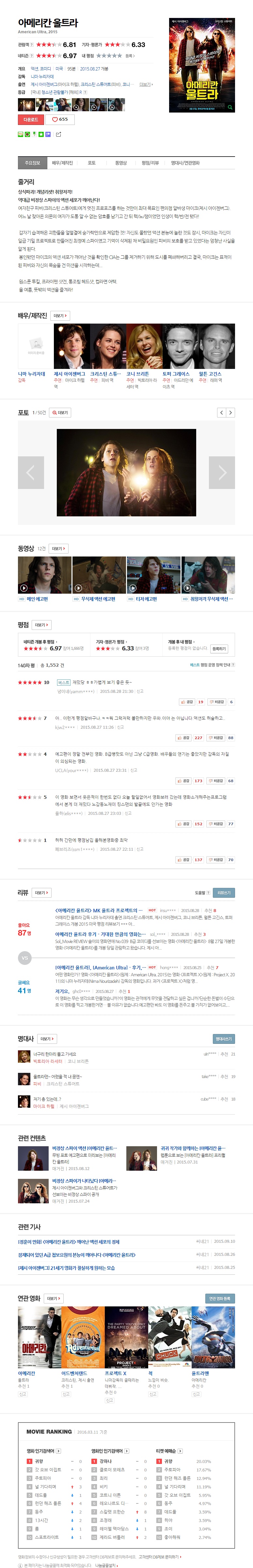
Task: Go to the 평점/리뷰 tab
Action: [150, 163]
